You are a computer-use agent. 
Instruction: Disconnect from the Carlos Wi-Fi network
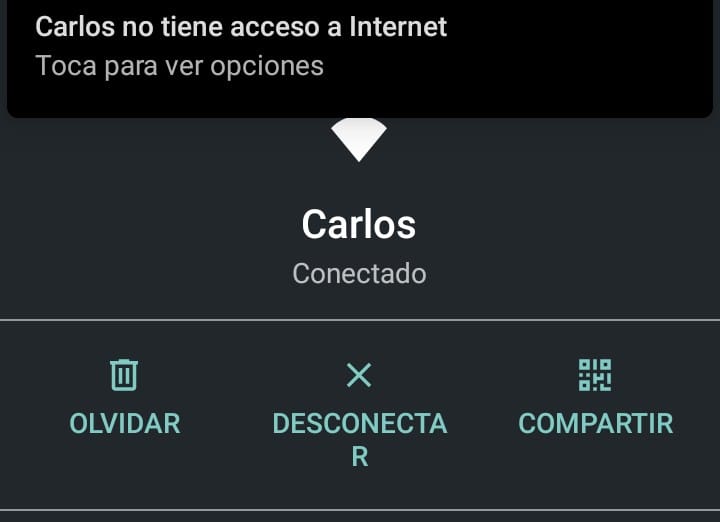pos(359,410)
